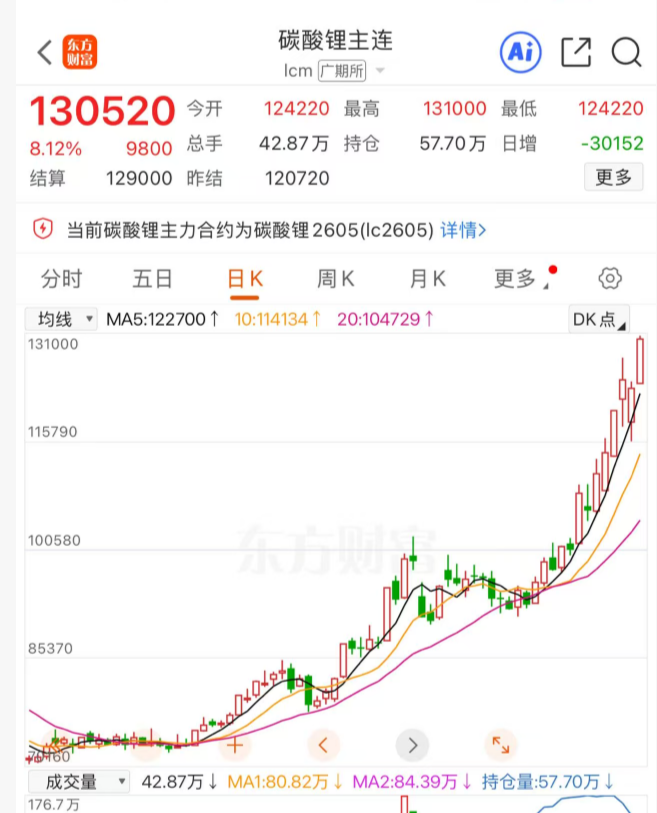Screen dimensions: 657x813
Task: Switch to the 周K chart tab
Action: point(335,279)
